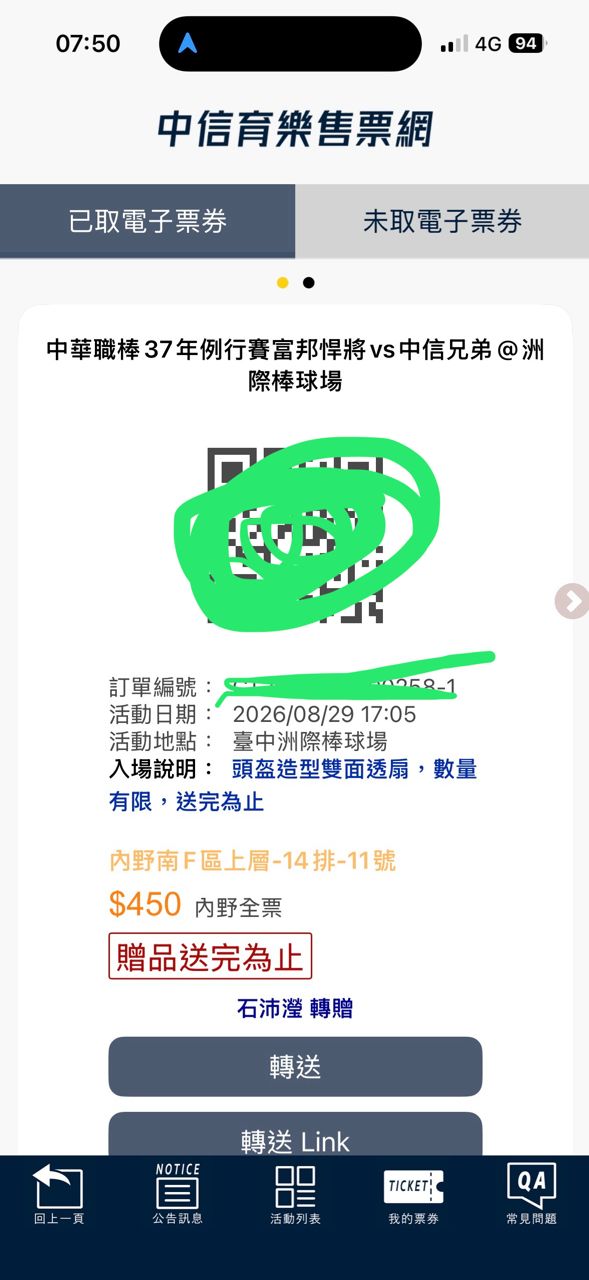Open 我的票券 tickets
This screenshot has height=1280, width=589.
click(413, 1194)
